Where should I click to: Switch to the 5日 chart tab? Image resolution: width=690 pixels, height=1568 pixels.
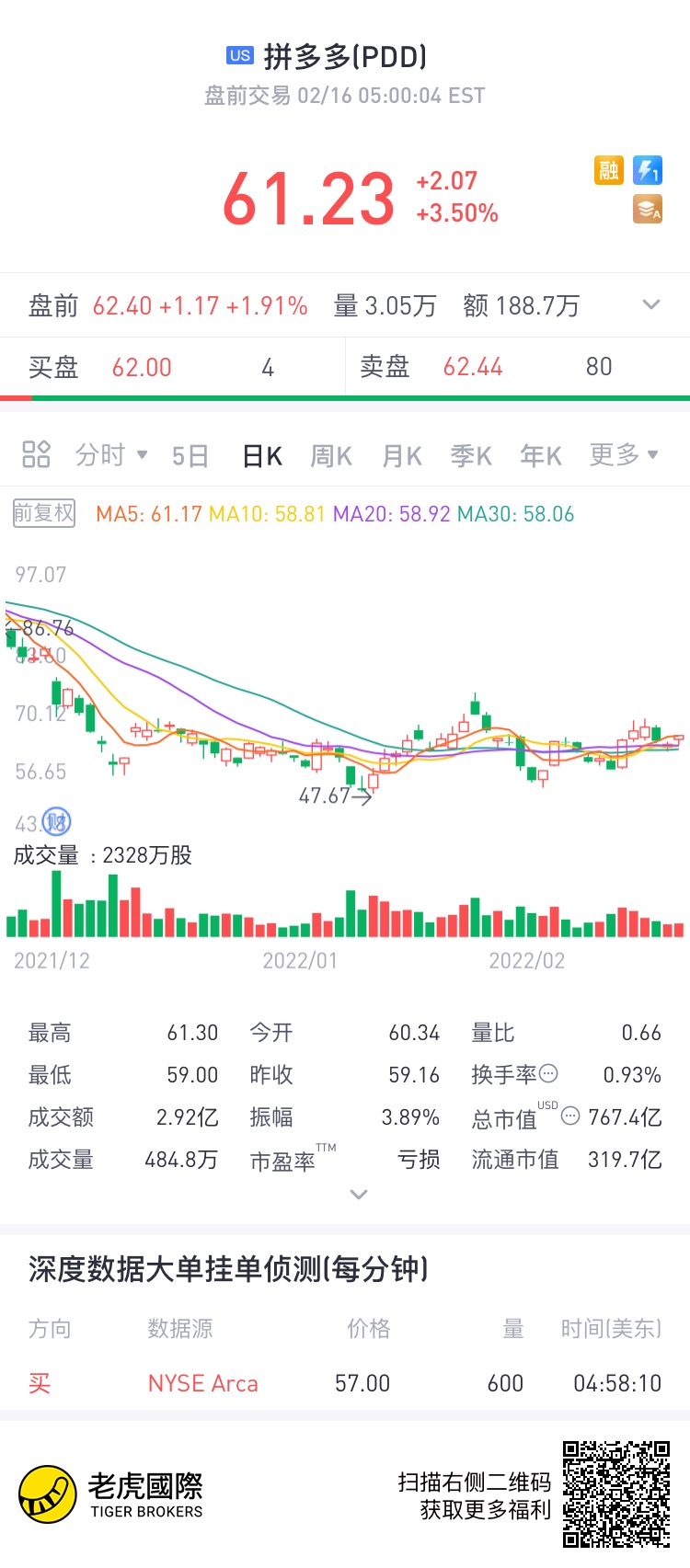(x=190, y=455)
